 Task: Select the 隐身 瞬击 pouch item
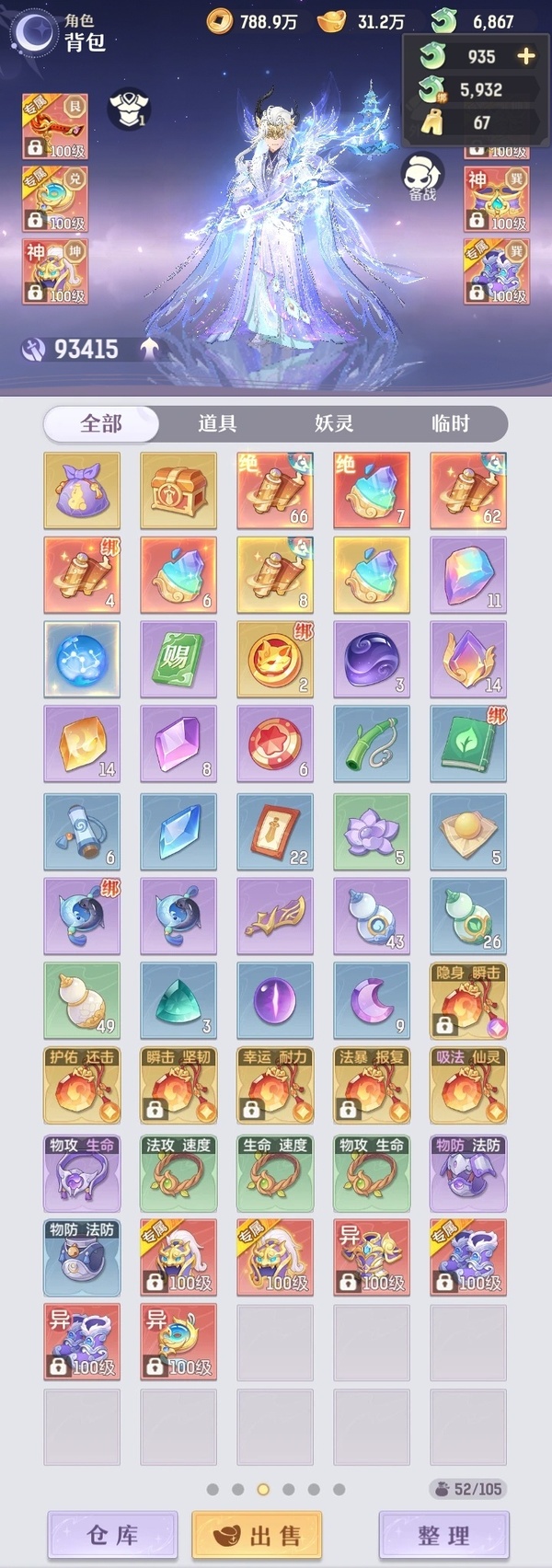468,1001
